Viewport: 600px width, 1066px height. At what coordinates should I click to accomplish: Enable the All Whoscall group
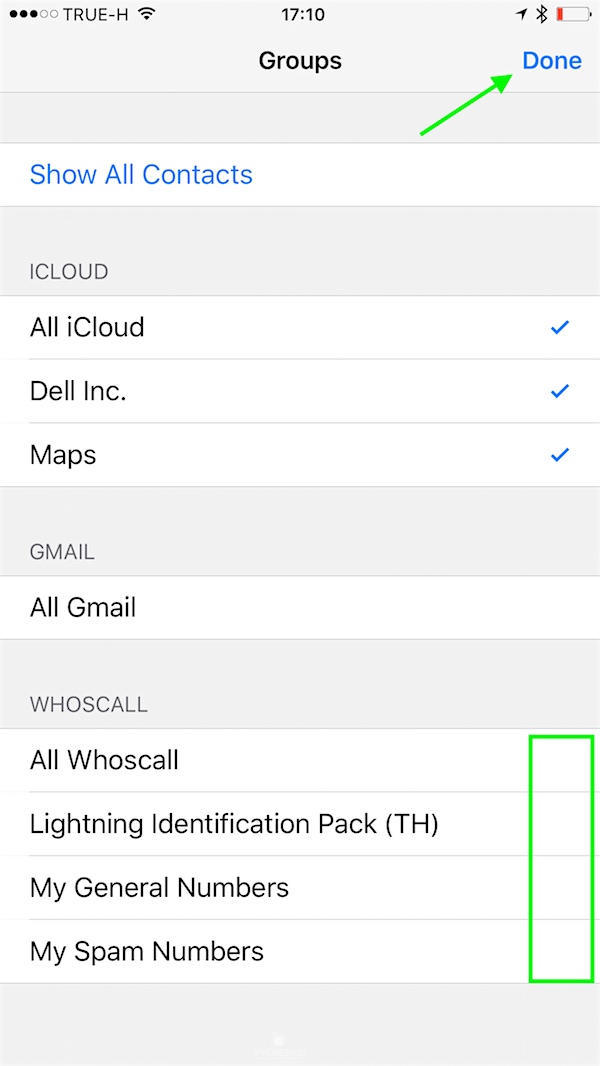tap(300, 761)
